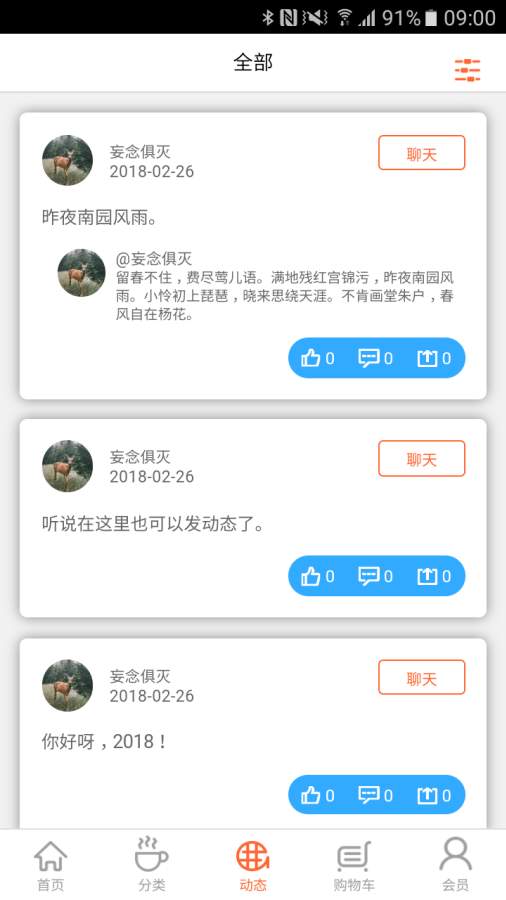The height and width of the screenshot is (900, 506).
Task: Open the author avatar on 昨夜南园风雨 post
Action: coord(68,161)
